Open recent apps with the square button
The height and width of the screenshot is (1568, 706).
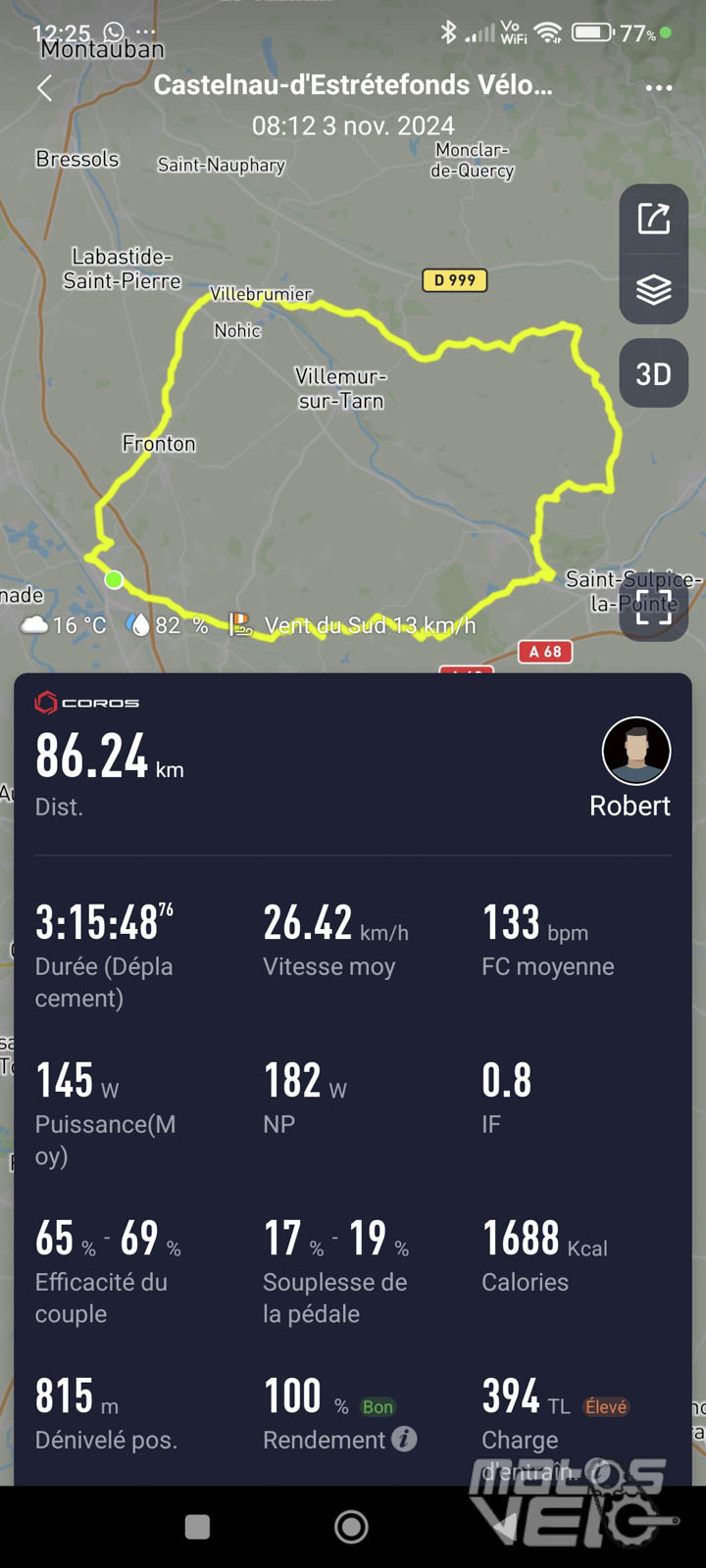coord(197,1526)
